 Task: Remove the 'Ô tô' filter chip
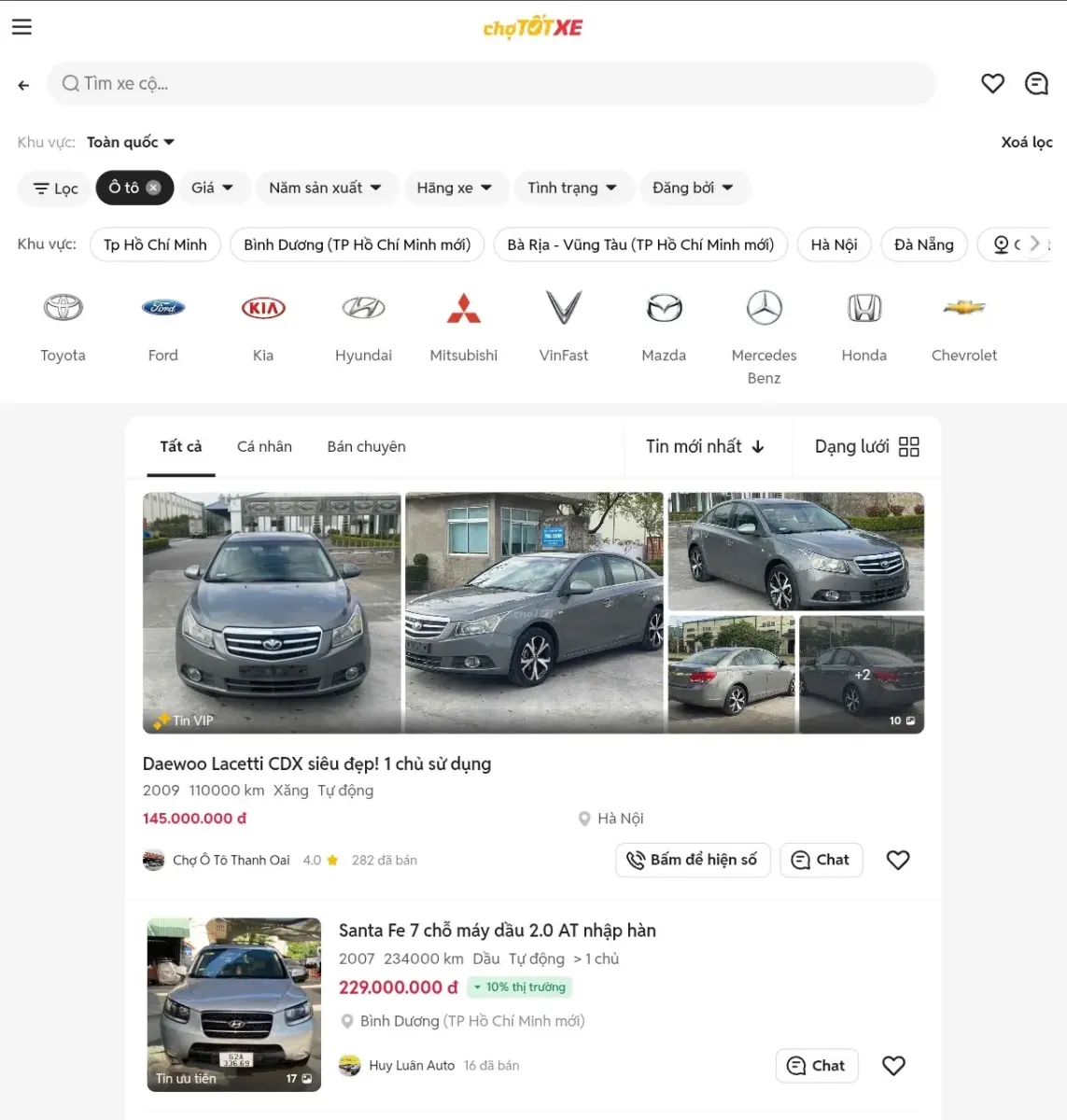153,188
